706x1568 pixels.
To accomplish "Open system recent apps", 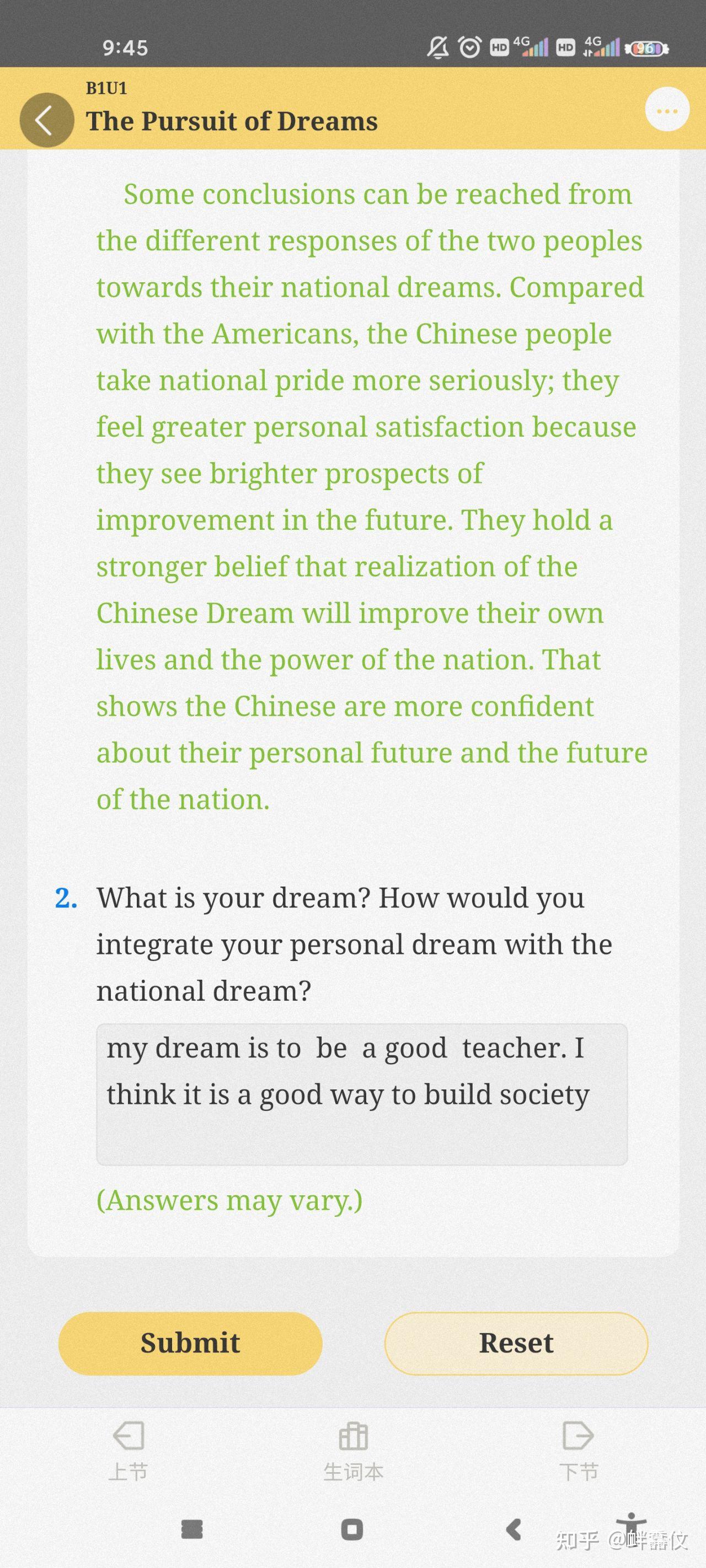I will (x=192, y=1528).
